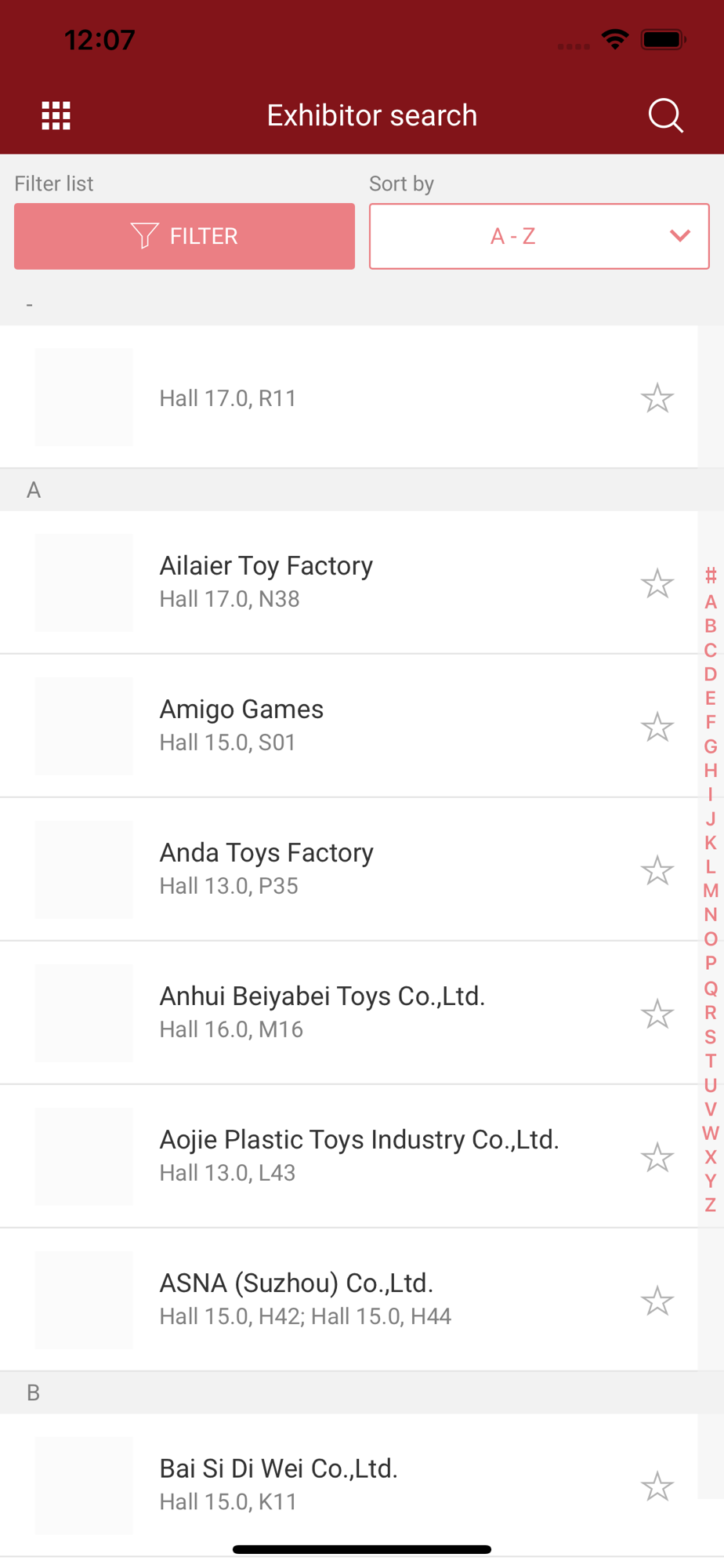This screenshot has height=1568, width=724.
Task: Star Ailaier Toy Factory as favorite
Action: pos(657,583)
